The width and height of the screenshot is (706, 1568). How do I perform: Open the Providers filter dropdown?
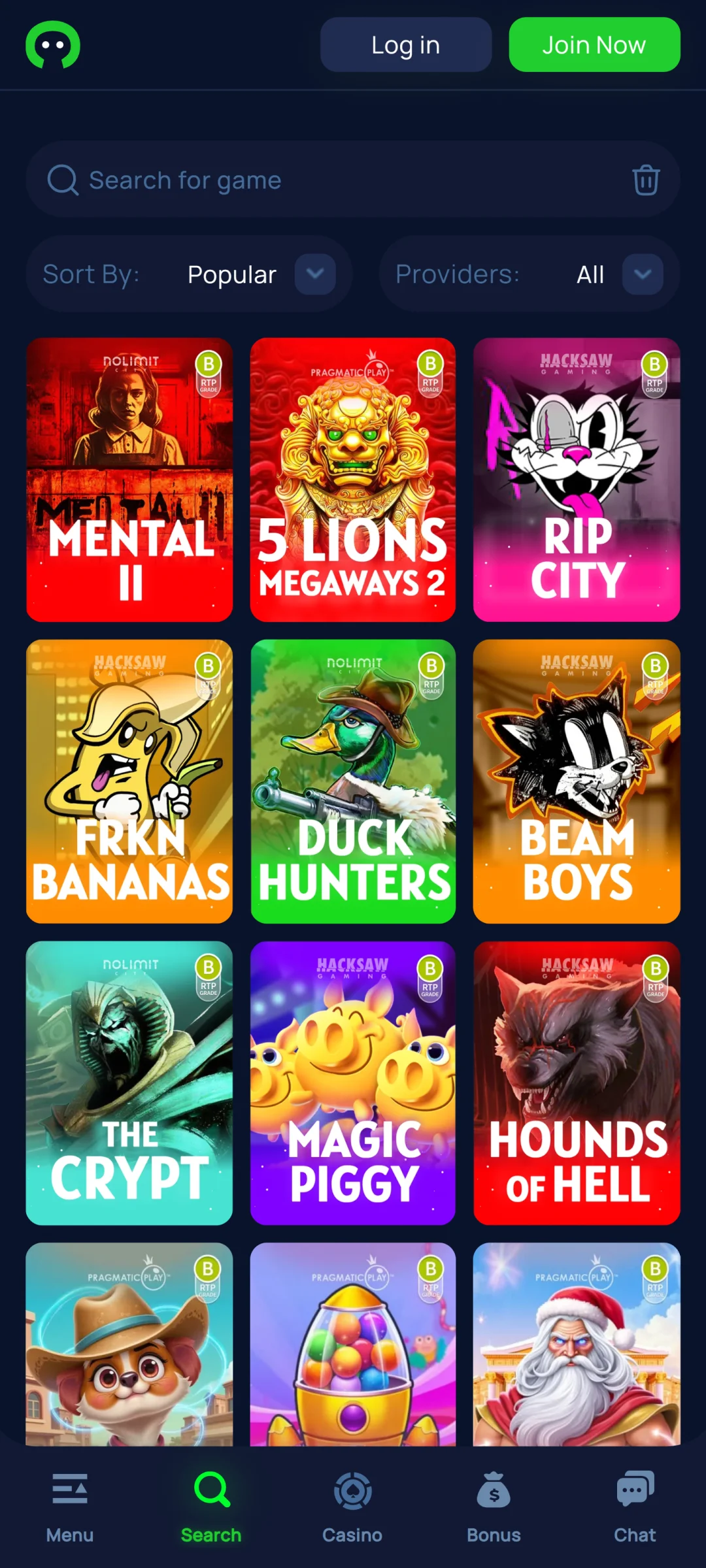(642, 274)
